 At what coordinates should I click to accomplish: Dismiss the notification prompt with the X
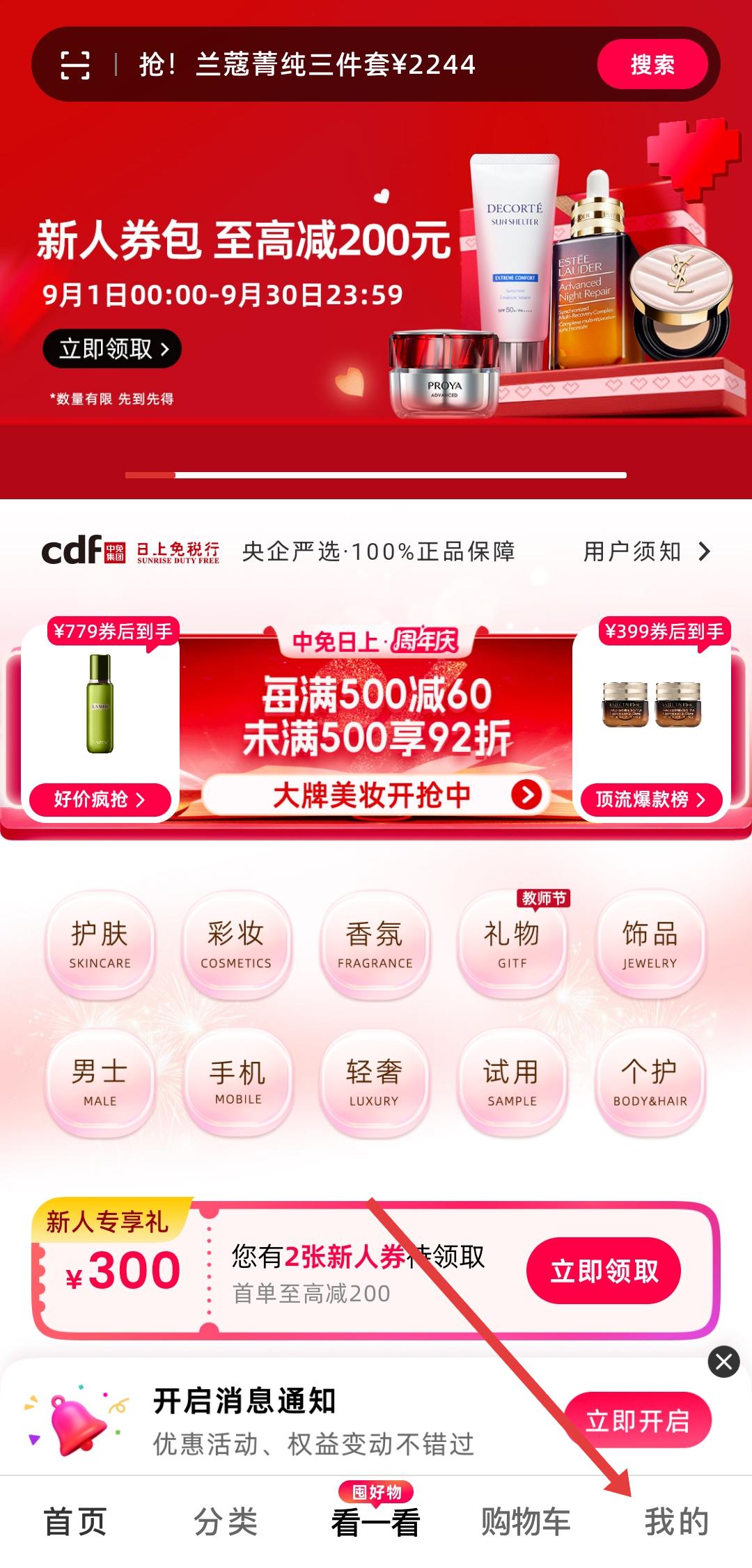(x=723, y=1361)
